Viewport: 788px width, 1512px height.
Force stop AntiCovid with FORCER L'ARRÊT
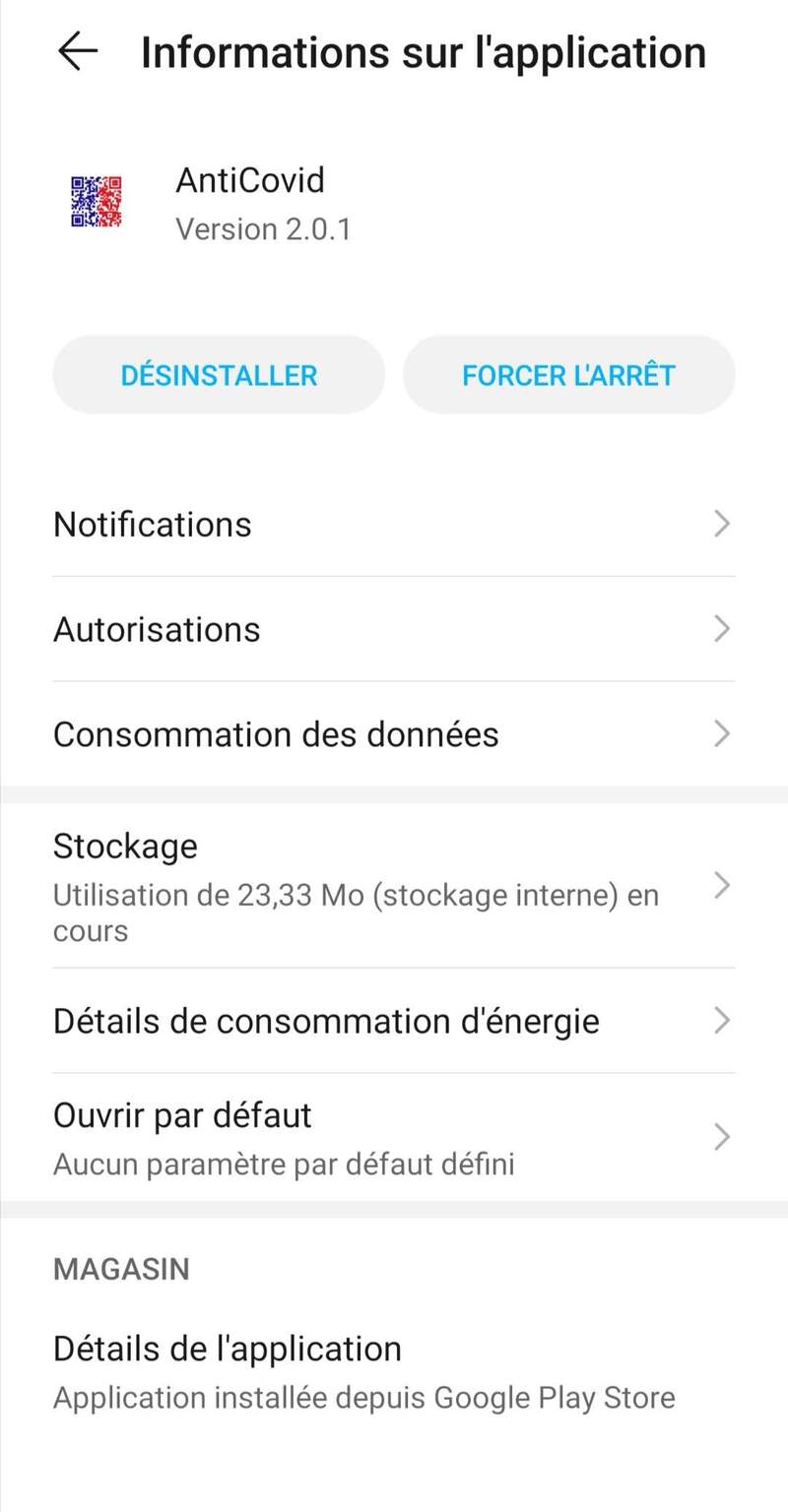click(x=568, y=375)
